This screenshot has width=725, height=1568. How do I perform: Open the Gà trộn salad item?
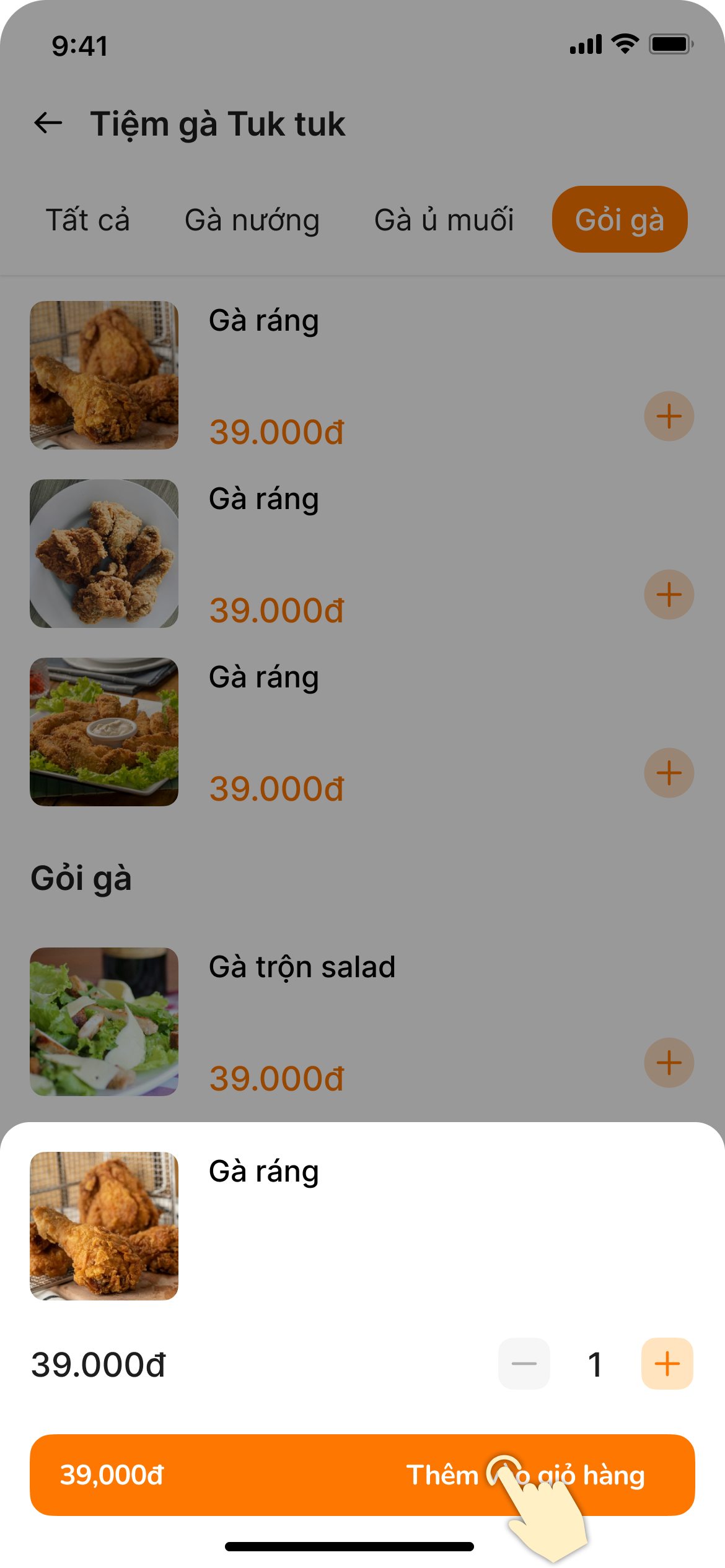[302, 967]
